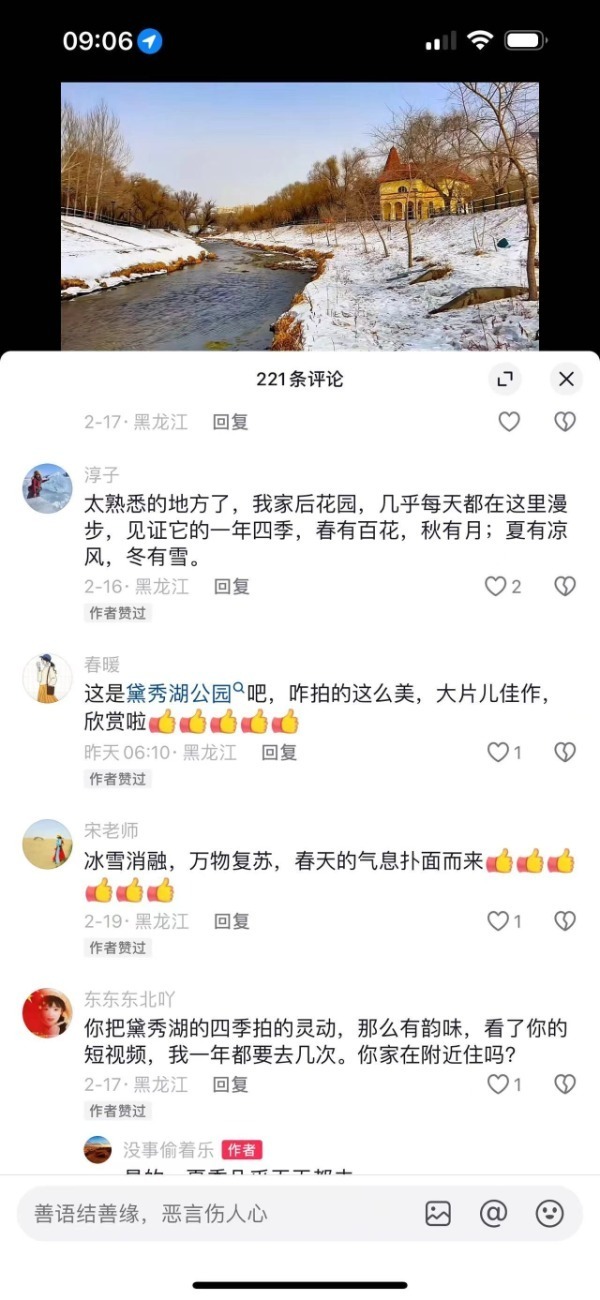Dislike 淳子's comment
The width and height of the screenshot is (600, 1300).
tap(565, 587)
